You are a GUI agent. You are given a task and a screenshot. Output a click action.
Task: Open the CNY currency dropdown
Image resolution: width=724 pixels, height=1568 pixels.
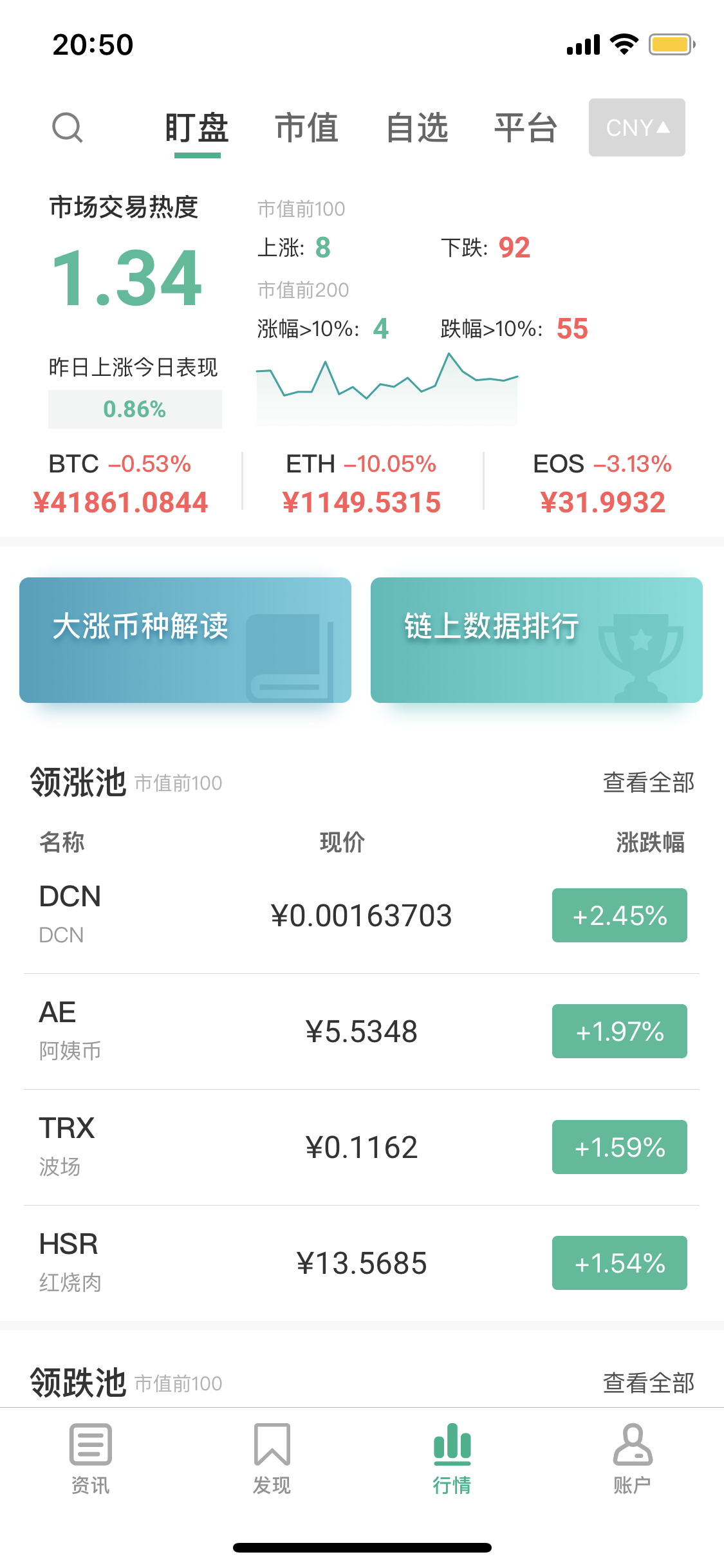click(x=637, y=127)
